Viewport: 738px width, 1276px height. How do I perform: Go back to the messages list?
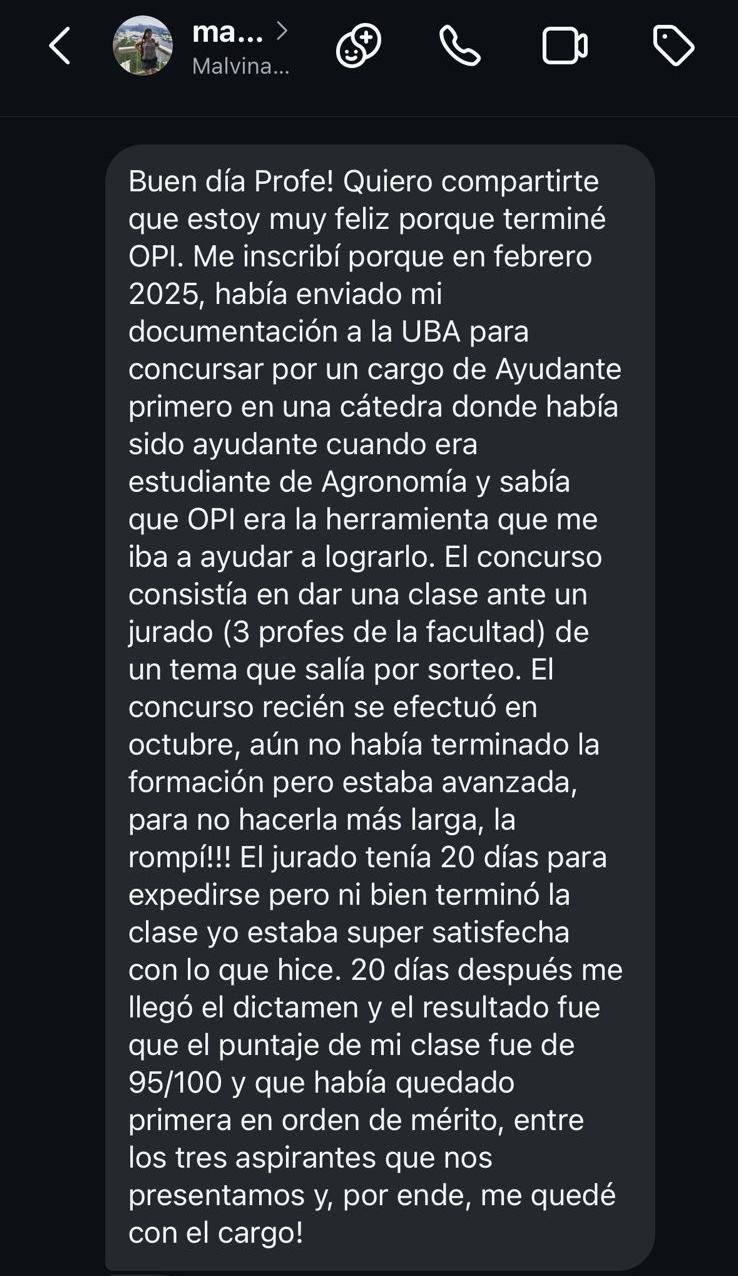pyautogui.click(x=60, y=46)
